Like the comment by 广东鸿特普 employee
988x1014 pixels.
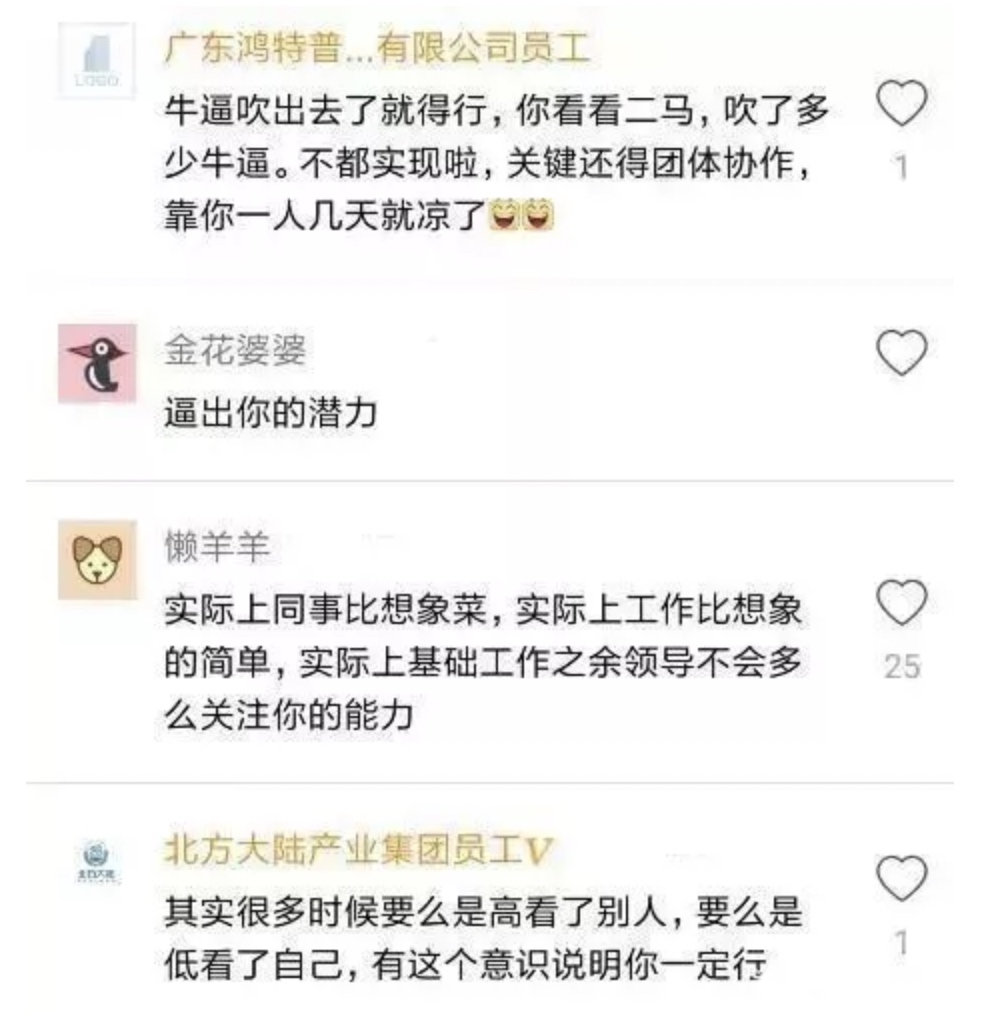point(901,104)
